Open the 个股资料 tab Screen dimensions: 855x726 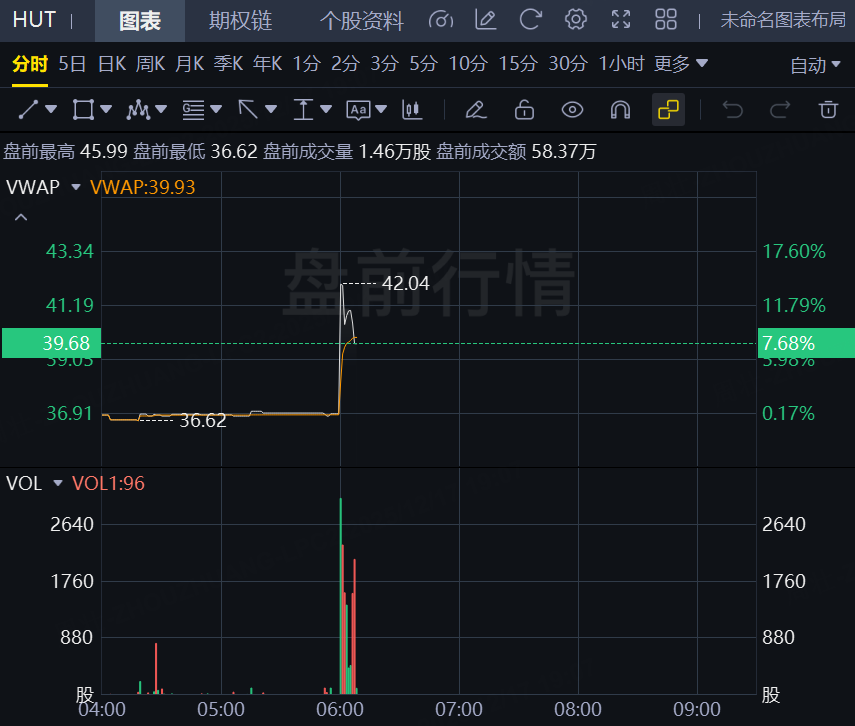(x=361, y=20)
